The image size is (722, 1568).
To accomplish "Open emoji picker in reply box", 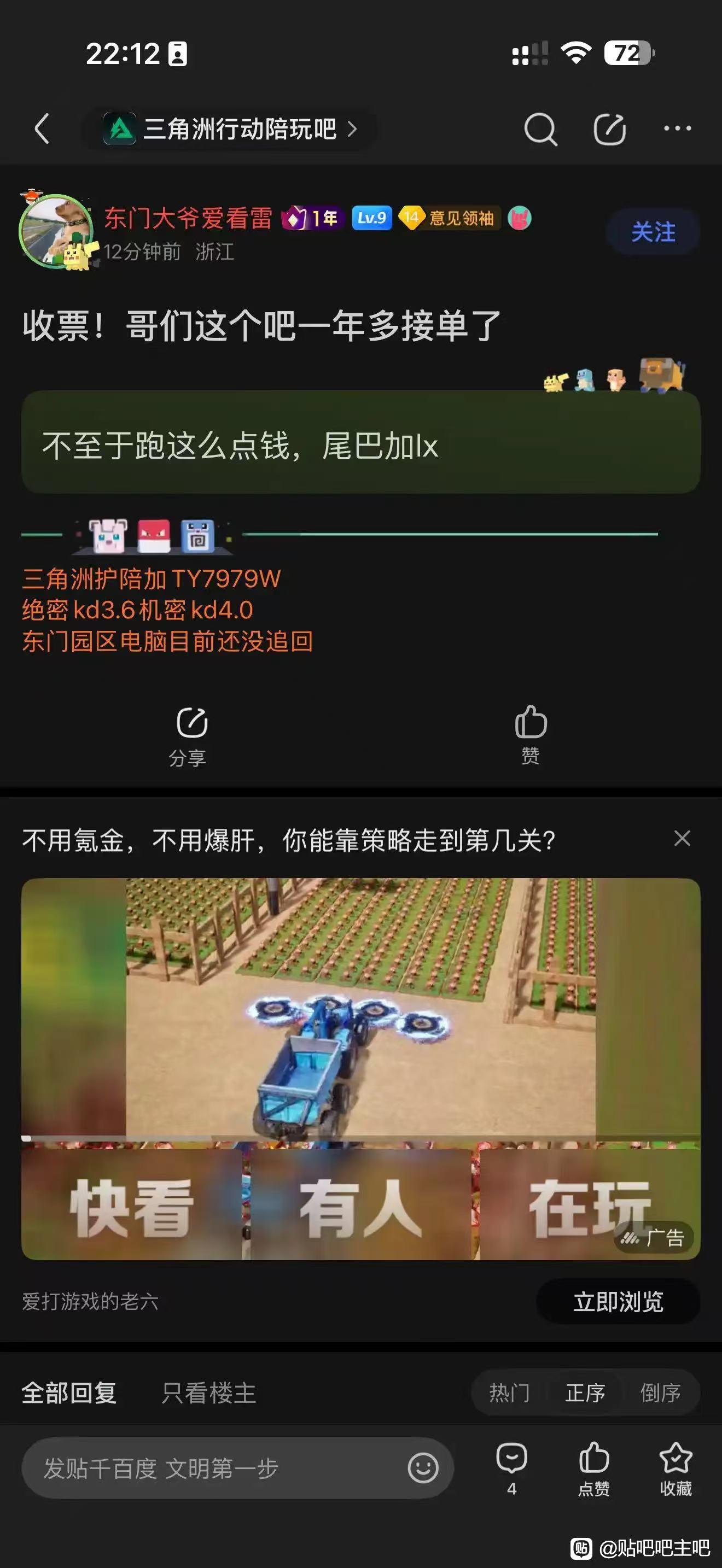I will tap(422, 1468).
